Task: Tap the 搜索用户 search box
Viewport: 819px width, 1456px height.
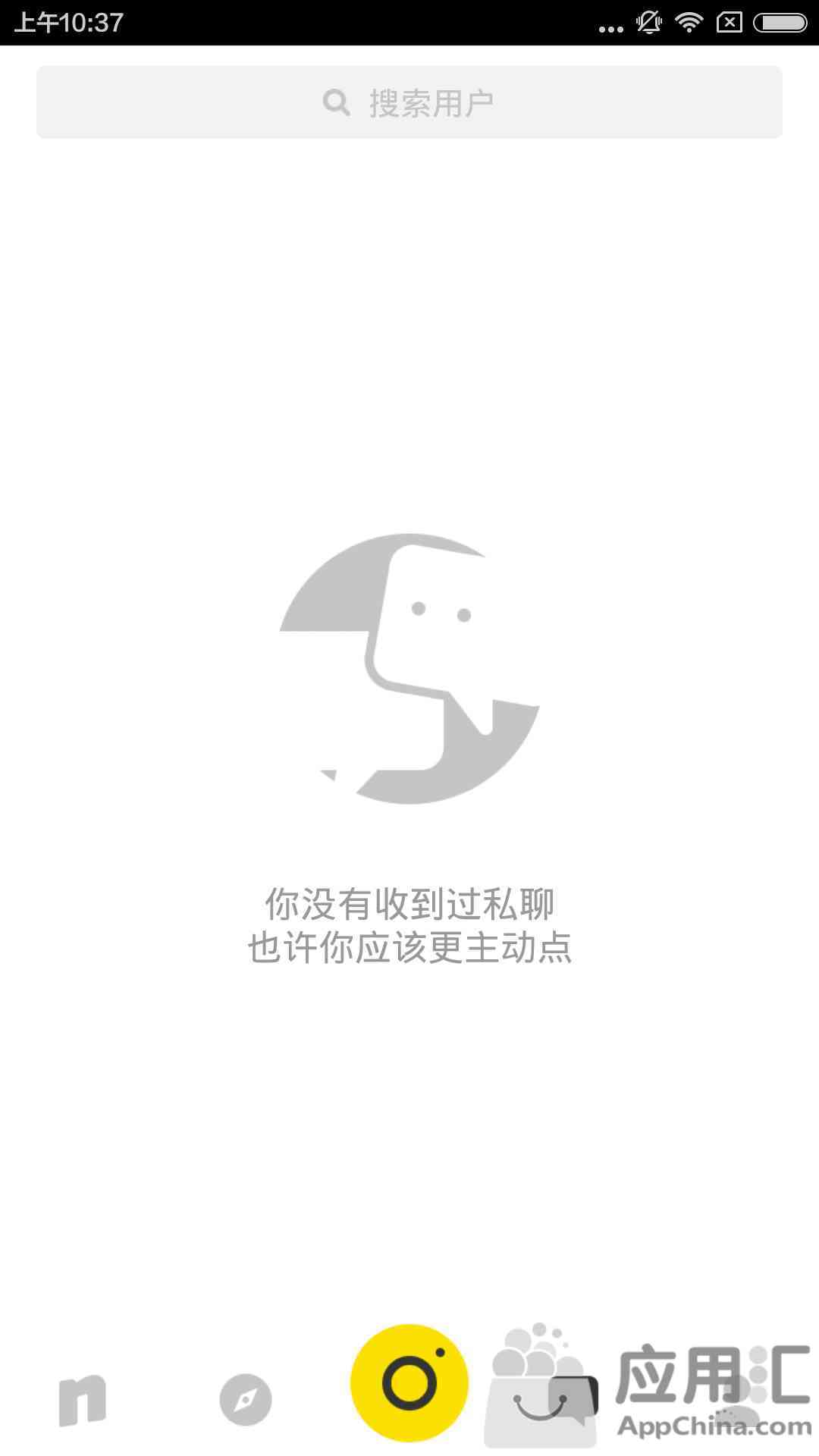Action: tap(409, 102)
